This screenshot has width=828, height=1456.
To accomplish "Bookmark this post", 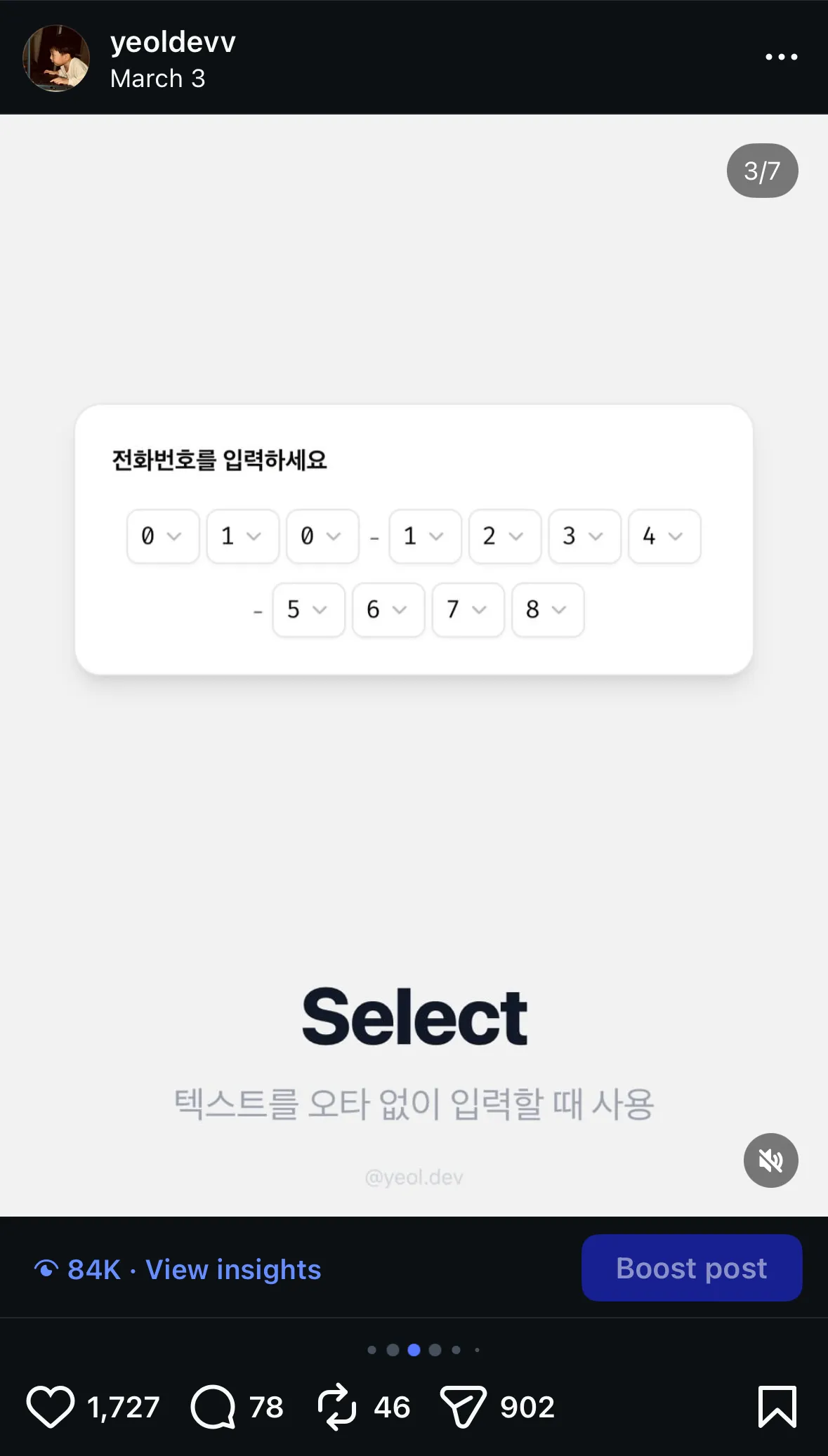I will [777, 1407].
